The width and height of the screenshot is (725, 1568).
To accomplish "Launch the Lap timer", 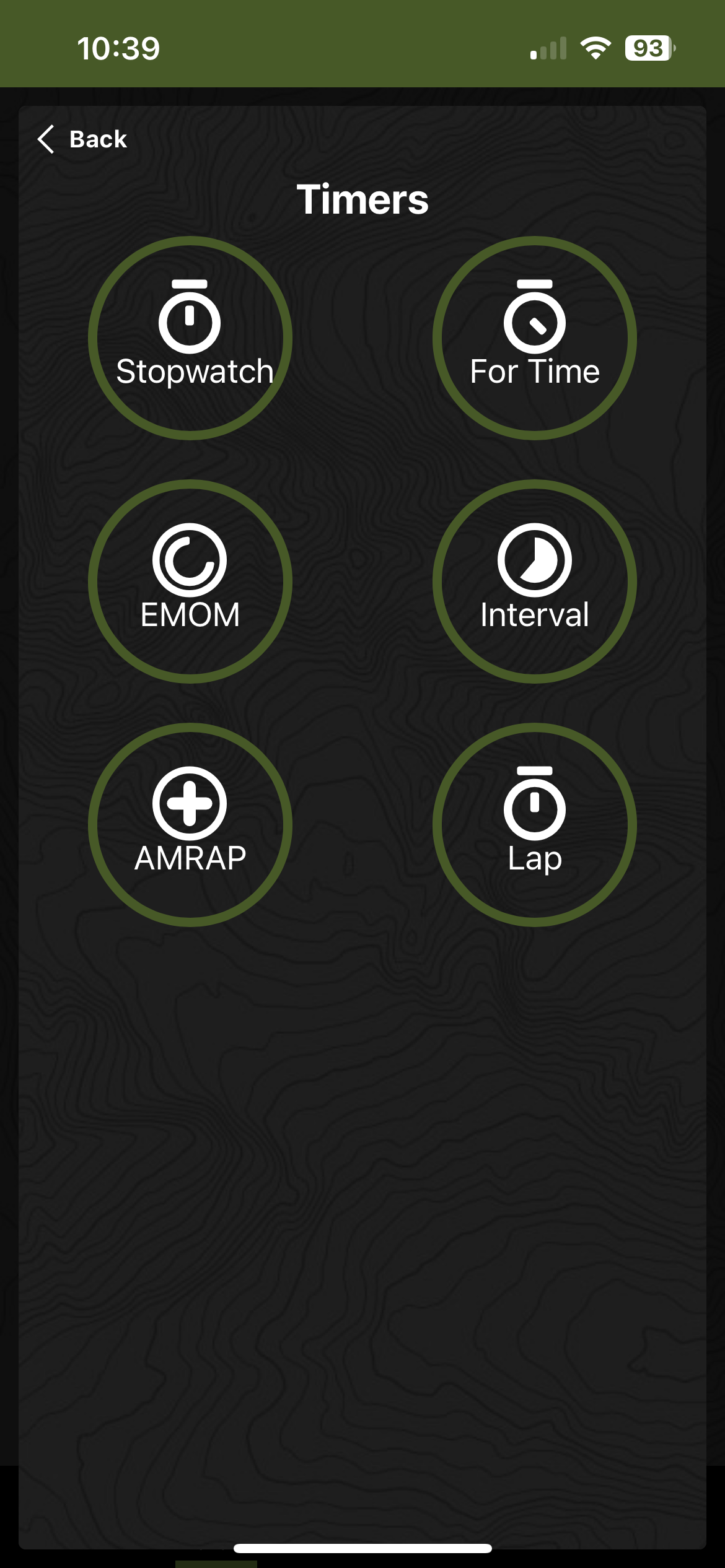I will (x=534, y=825).
